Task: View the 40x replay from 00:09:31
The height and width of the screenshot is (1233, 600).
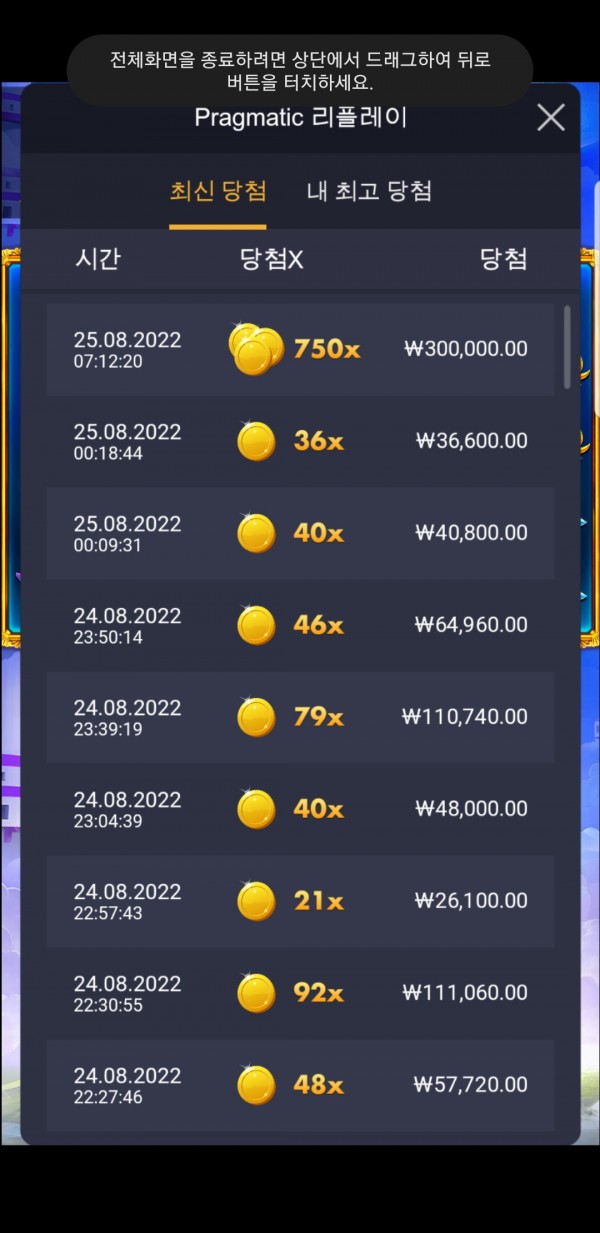Action: 300,533
